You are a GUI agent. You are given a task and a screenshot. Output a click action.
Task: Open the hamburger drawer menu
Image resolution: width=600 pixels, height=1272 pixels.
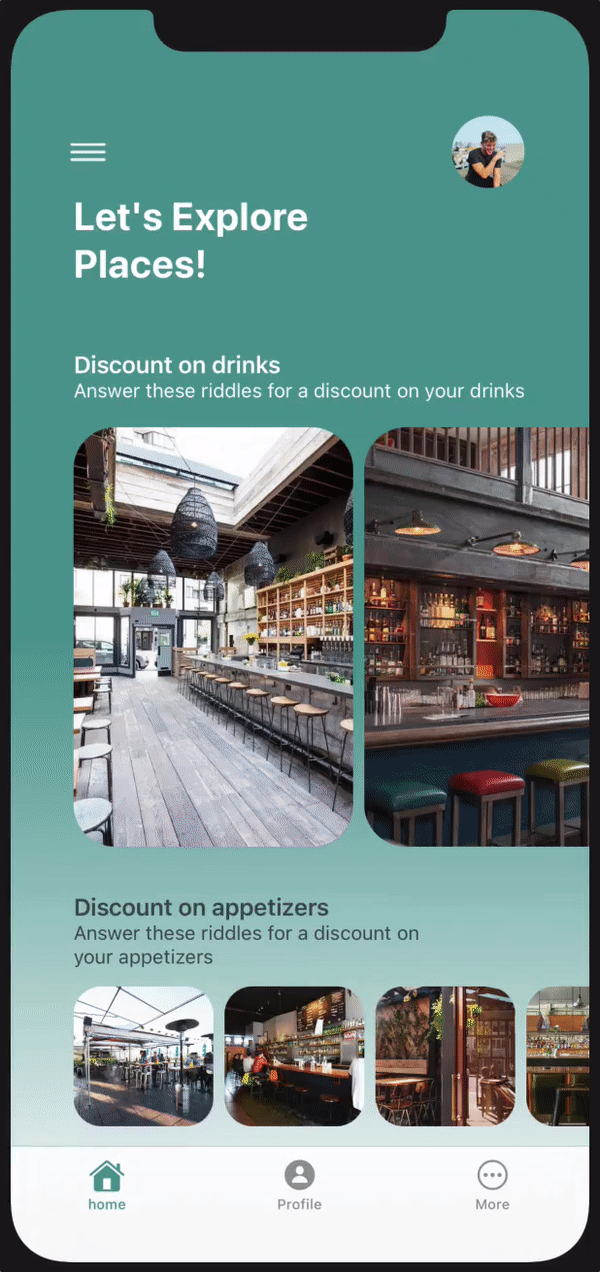(x=88, y=152)
